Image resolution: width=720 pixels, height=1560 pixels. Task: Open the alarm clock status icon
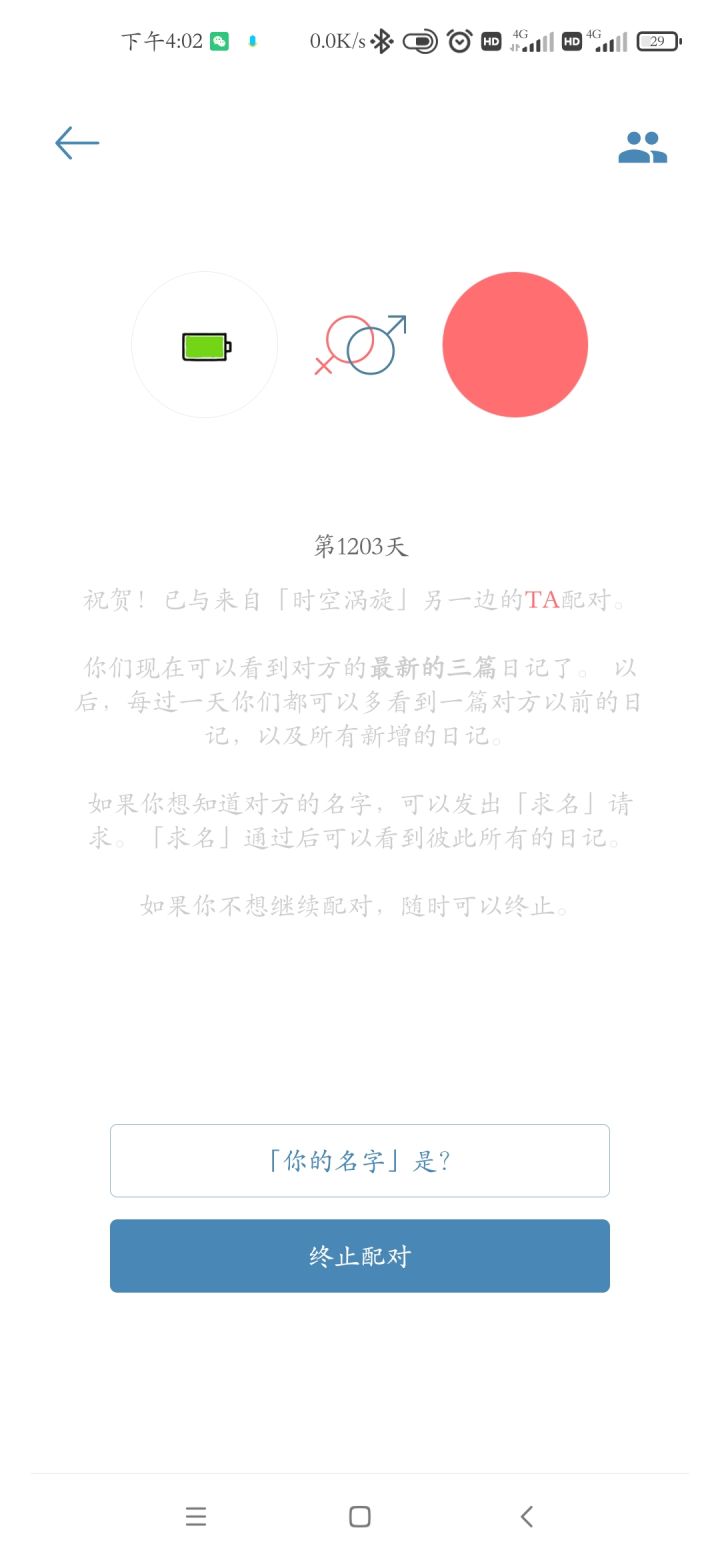(x=459, y=40)
